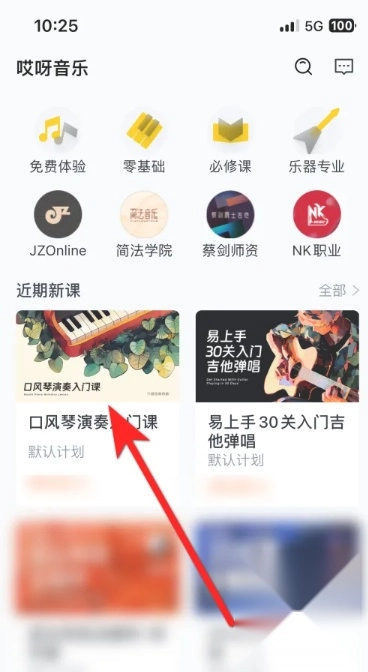Open the search icon

click(303, 67)
